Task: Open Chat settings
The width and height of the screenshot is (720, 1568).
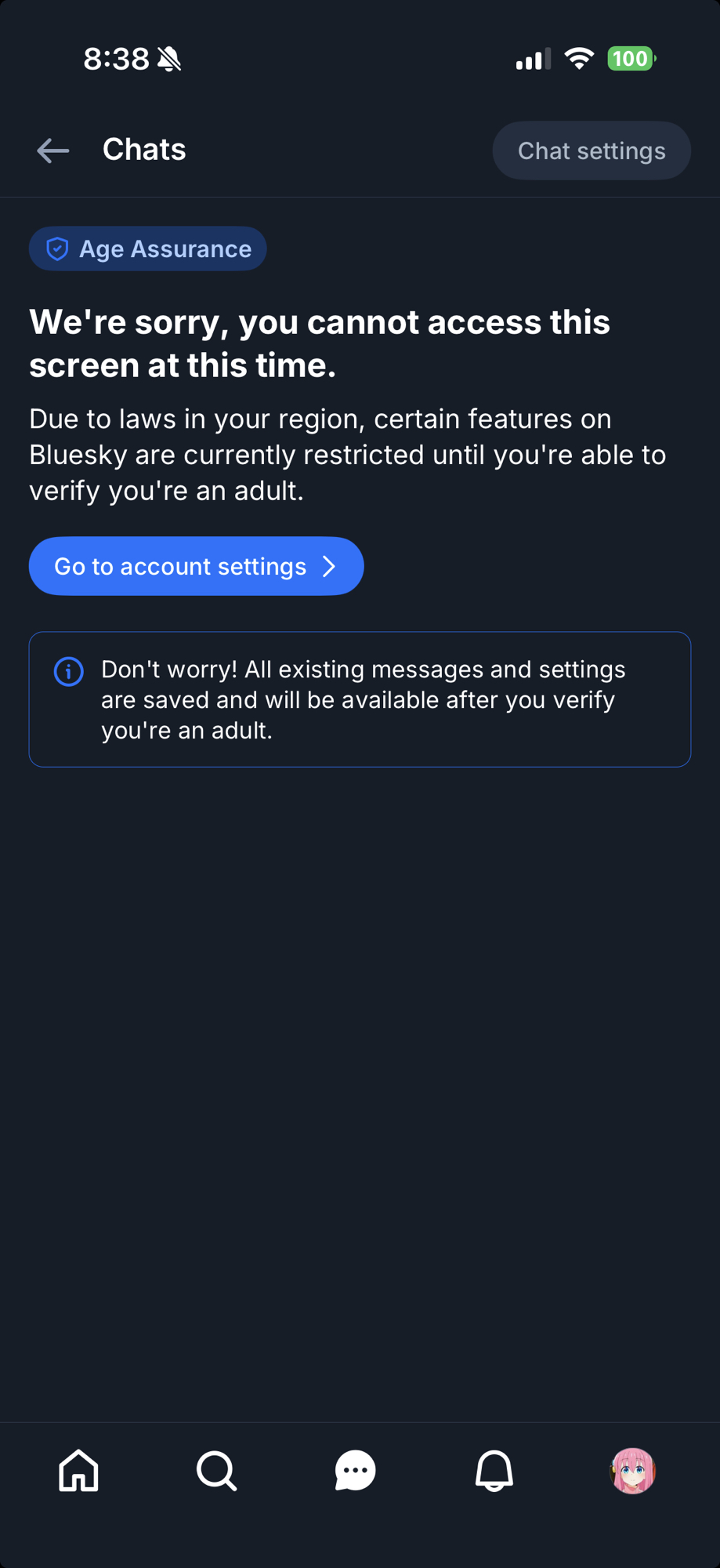Action: click(x=592, y=151)
